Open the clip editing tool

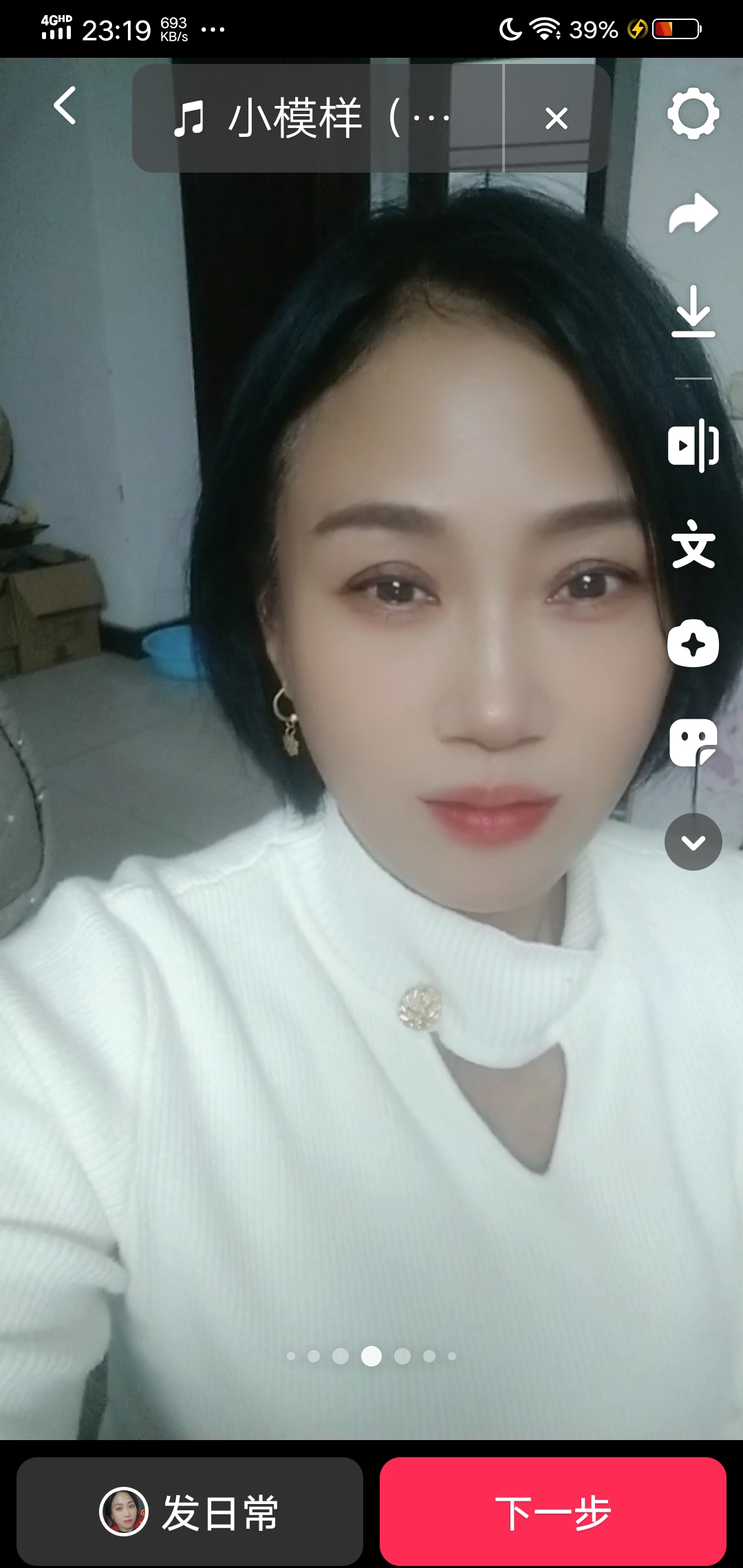[693, 445]
